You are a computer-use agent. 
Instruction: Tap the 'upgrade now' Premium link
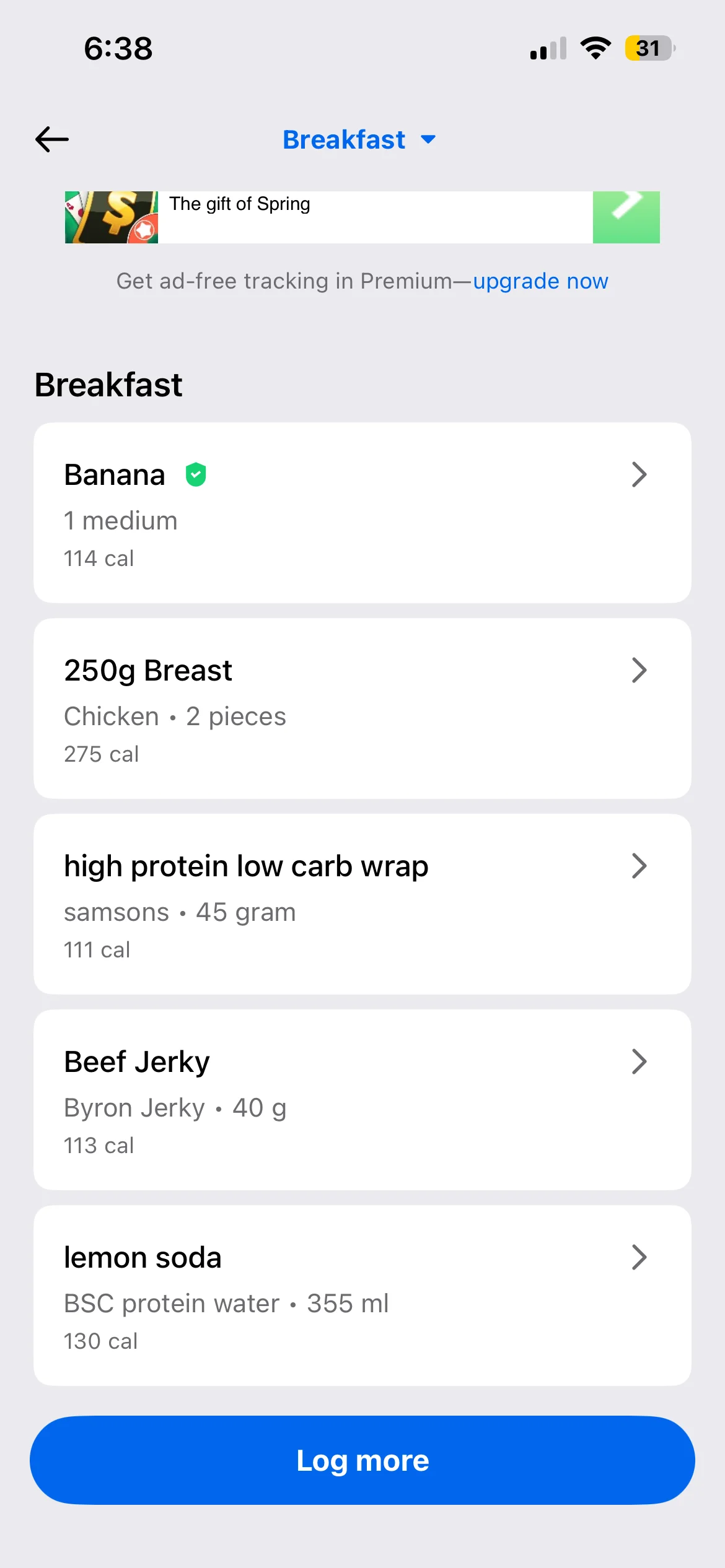point(540,281)
